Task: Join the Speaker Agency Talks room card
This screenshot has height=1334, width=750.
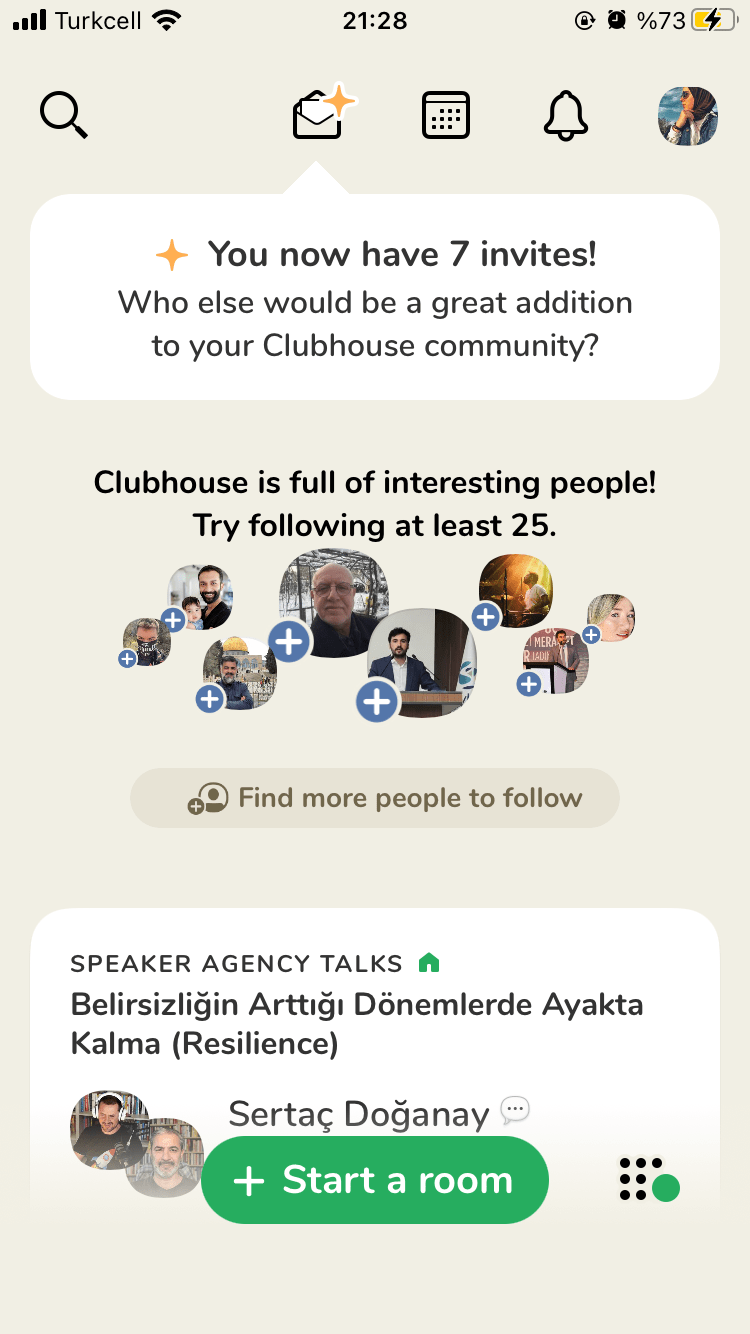Action: pos(375,1004)
